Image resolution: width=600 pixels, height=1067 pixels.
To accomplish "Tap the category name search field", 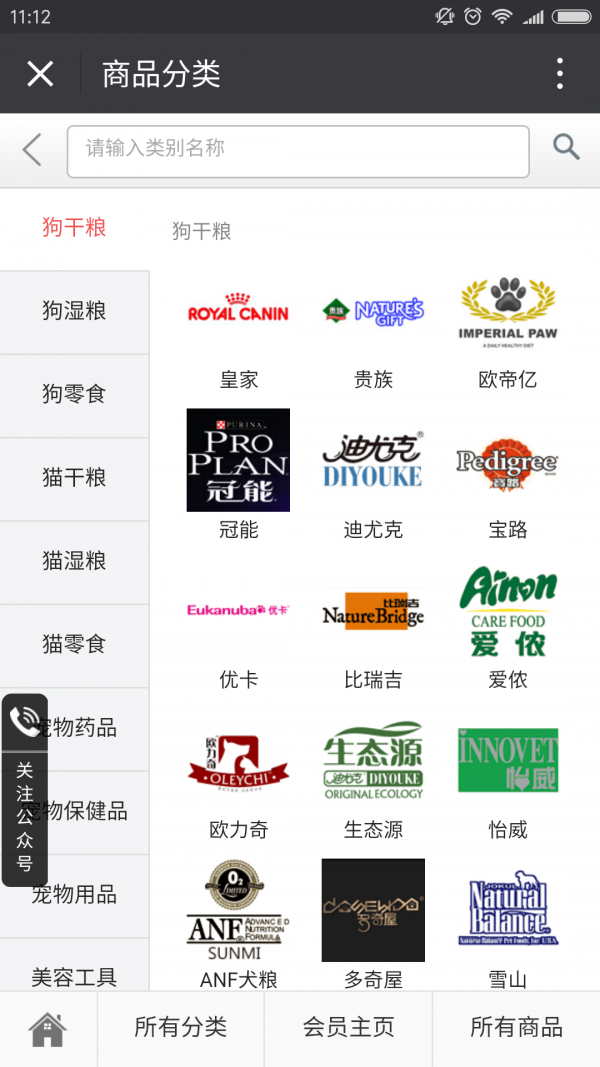I will [x=297, y=151].
